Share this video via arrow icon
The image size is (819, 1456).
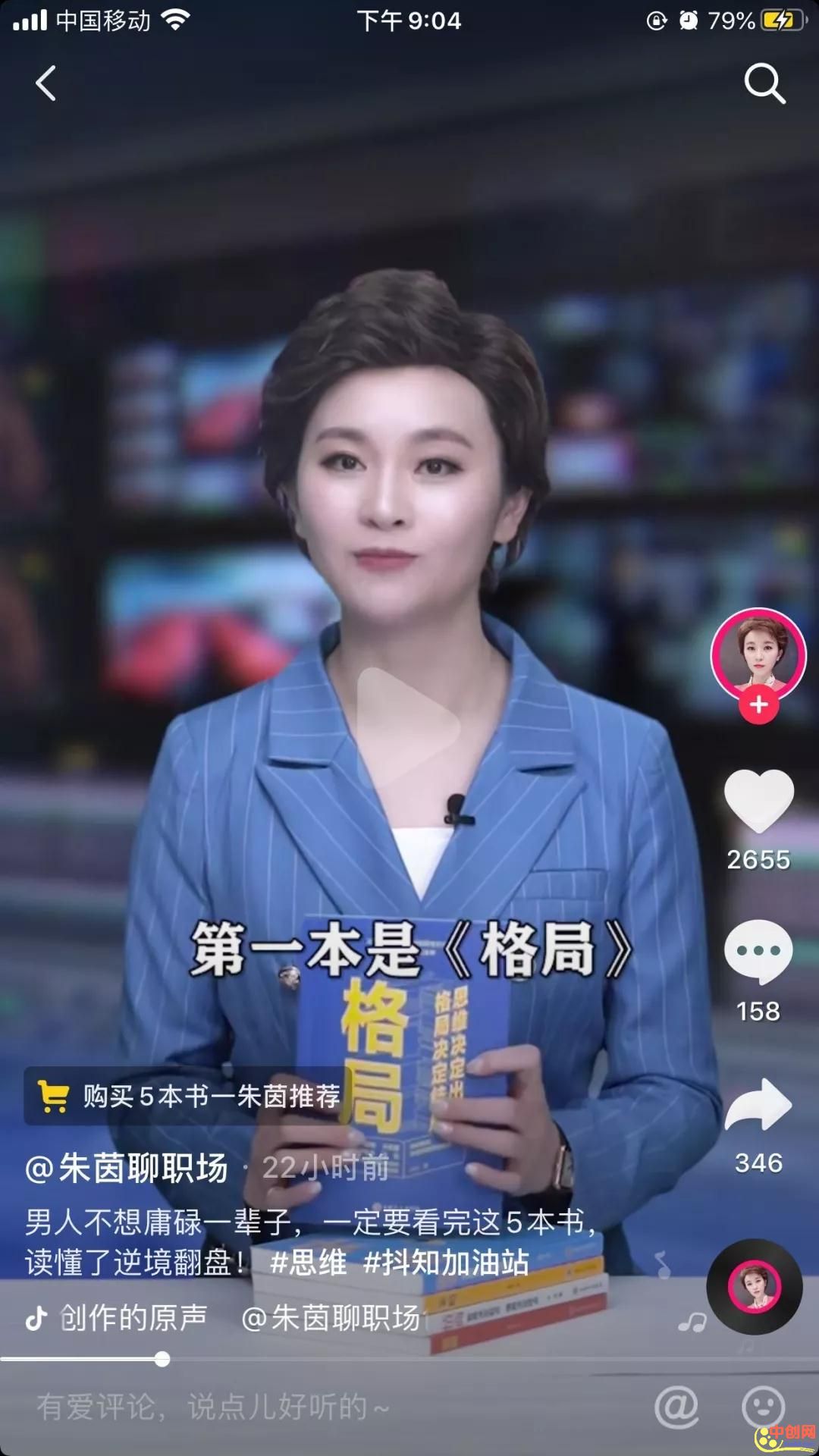pyautogui.click(x=758, y=1106)
